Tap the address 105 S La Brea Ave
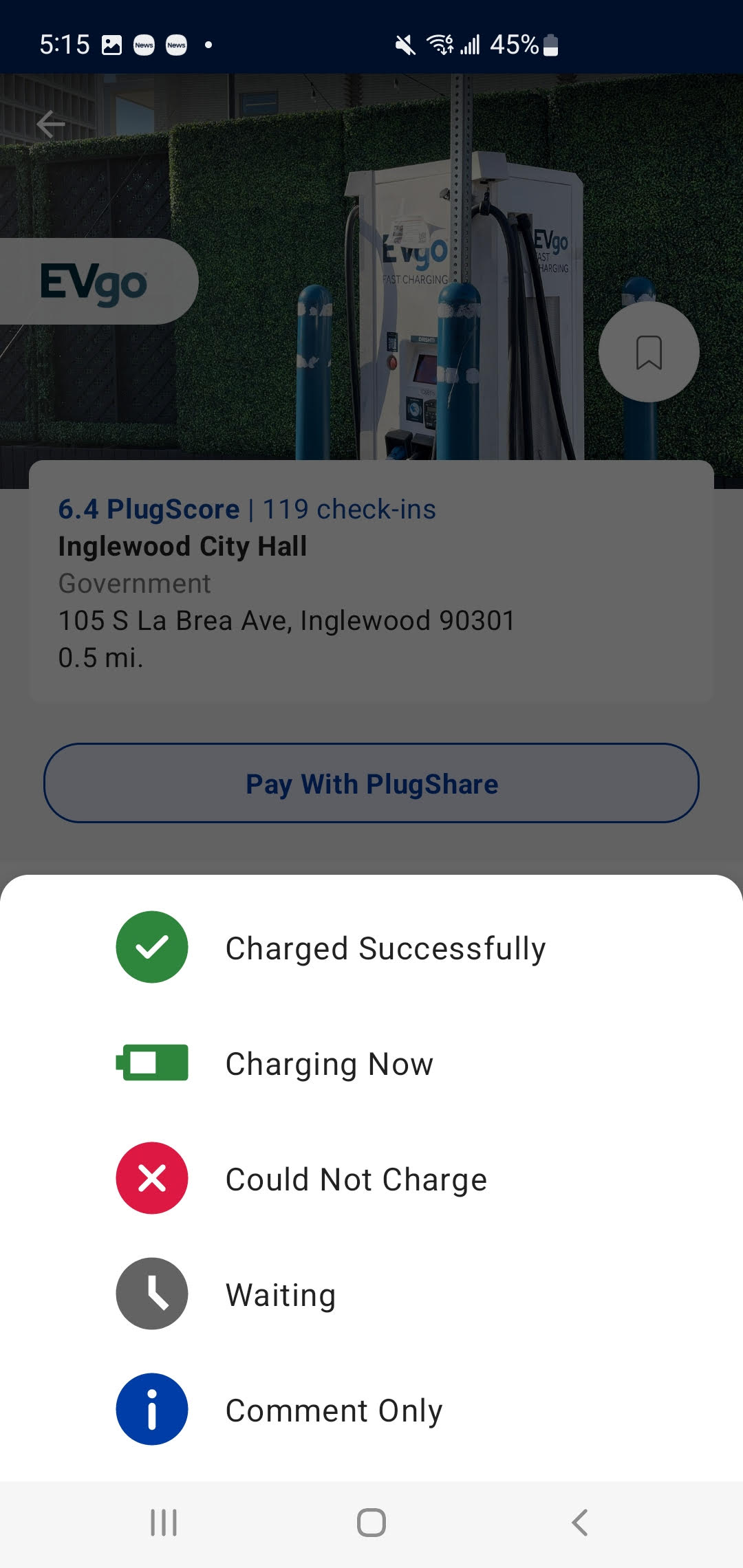The width and height of the screenshot is (743, 1568). [286, 620]
